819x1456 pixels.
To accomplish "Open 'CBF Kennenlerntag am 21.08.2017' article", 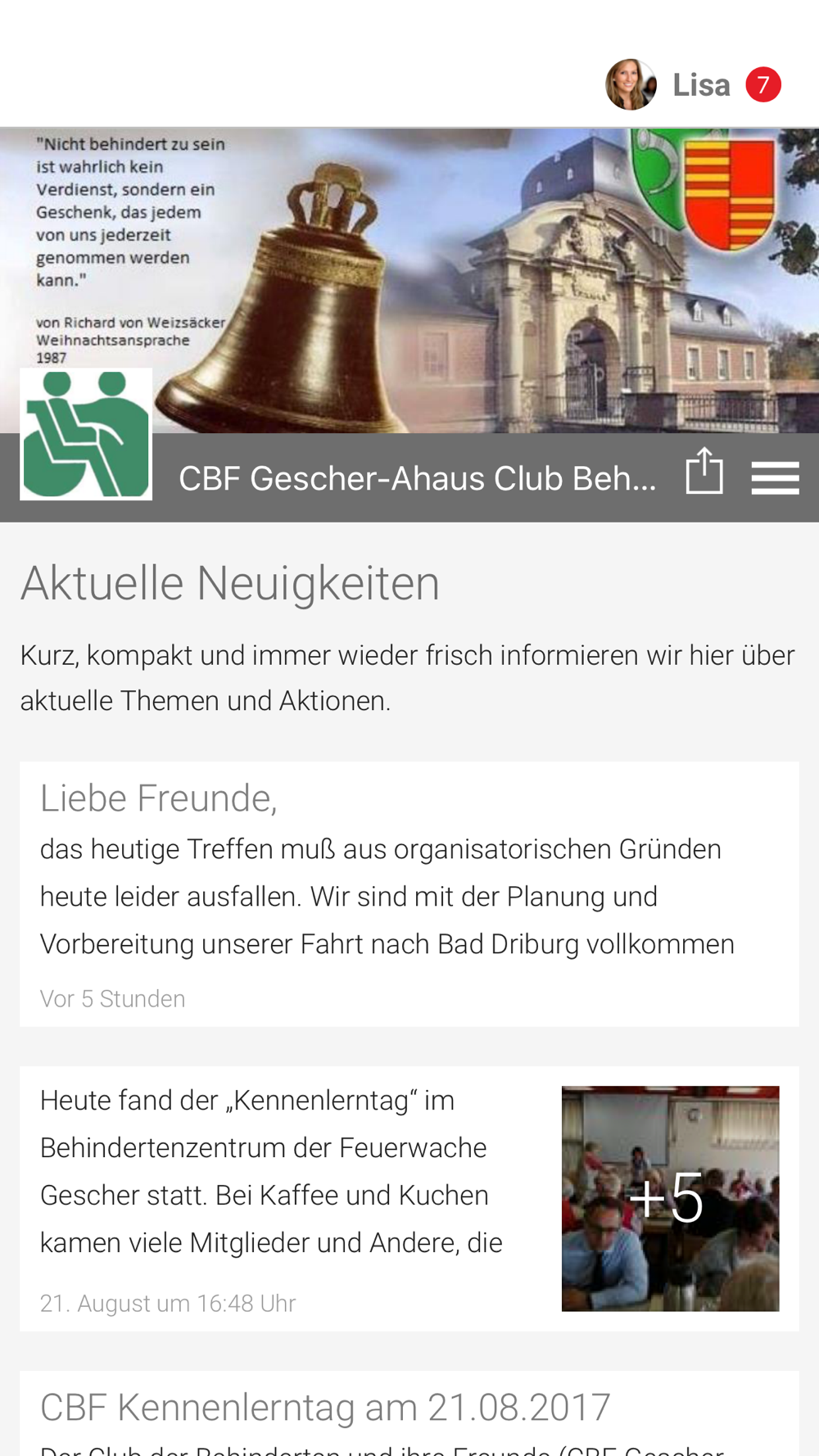I will (x=325, y=1408).
